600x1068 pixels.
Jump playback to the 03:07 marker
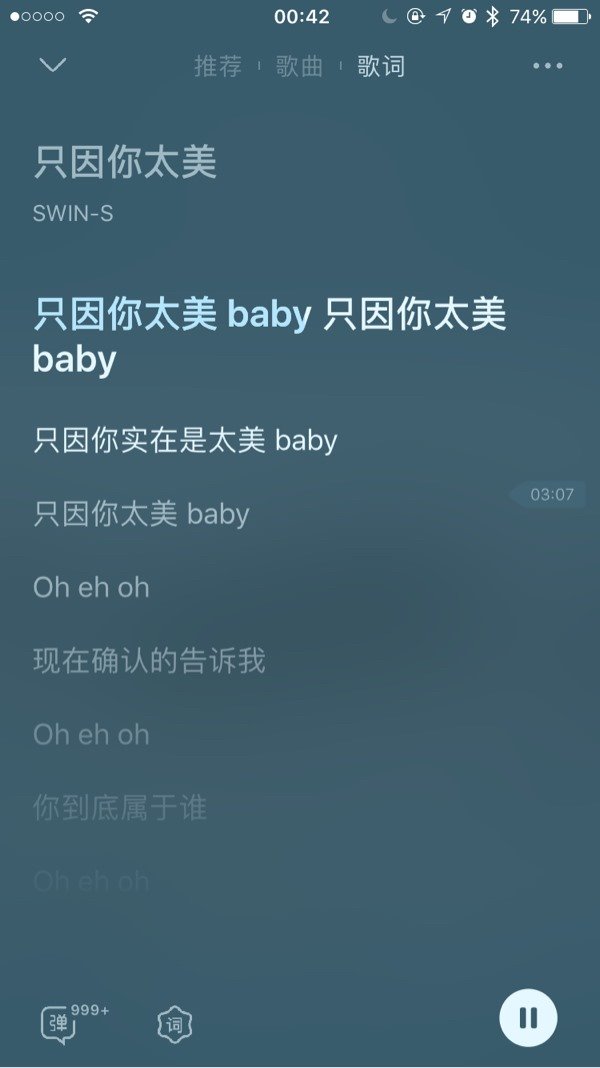click(549, 494)
